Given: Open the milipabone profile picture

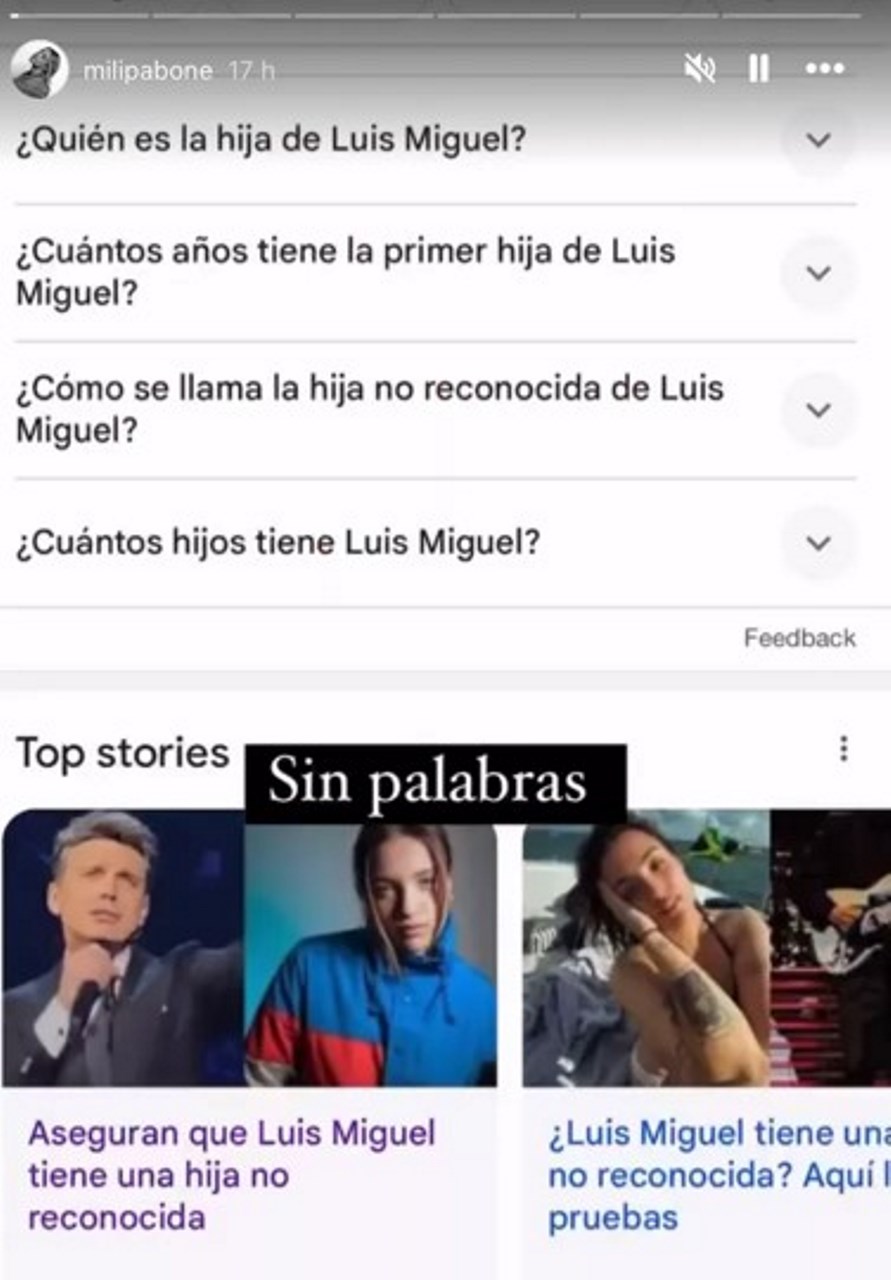Looking at the screenshot, I should pos(39,70).
